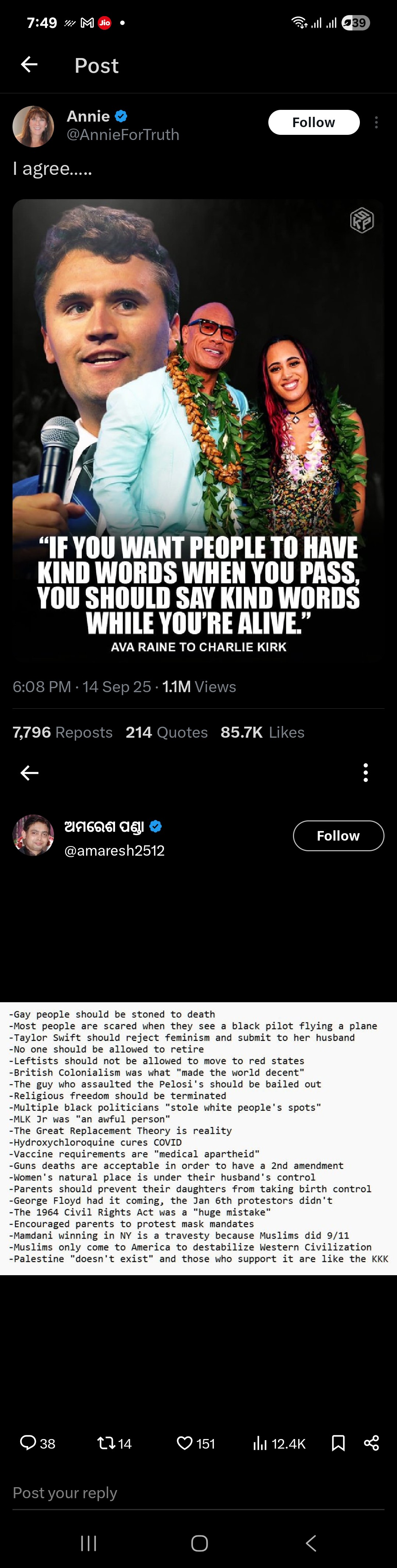View the 214 Quotes list
This screenshot has width=397, height=1568.
pyautogui.click(x=166, y=732)
